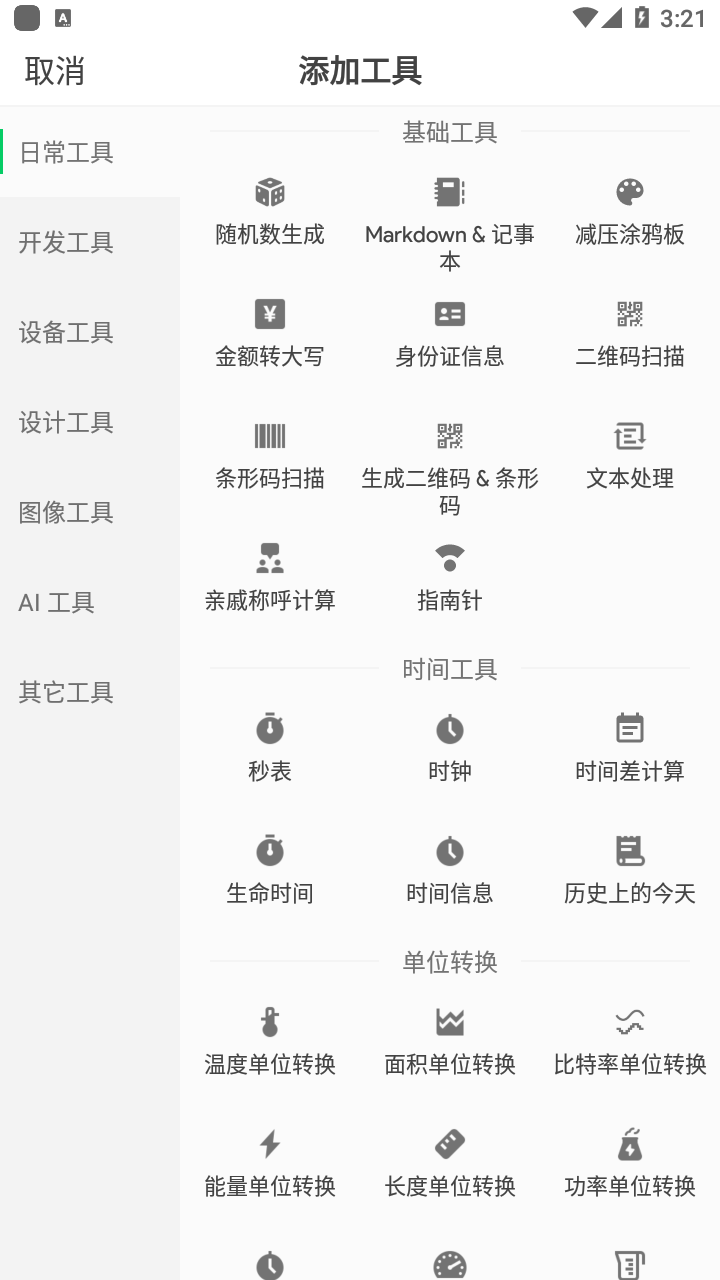This screenshot has height=1280, width=720.
Task: Add the 二维码扫描 tool
Action: tap(630, 334)
